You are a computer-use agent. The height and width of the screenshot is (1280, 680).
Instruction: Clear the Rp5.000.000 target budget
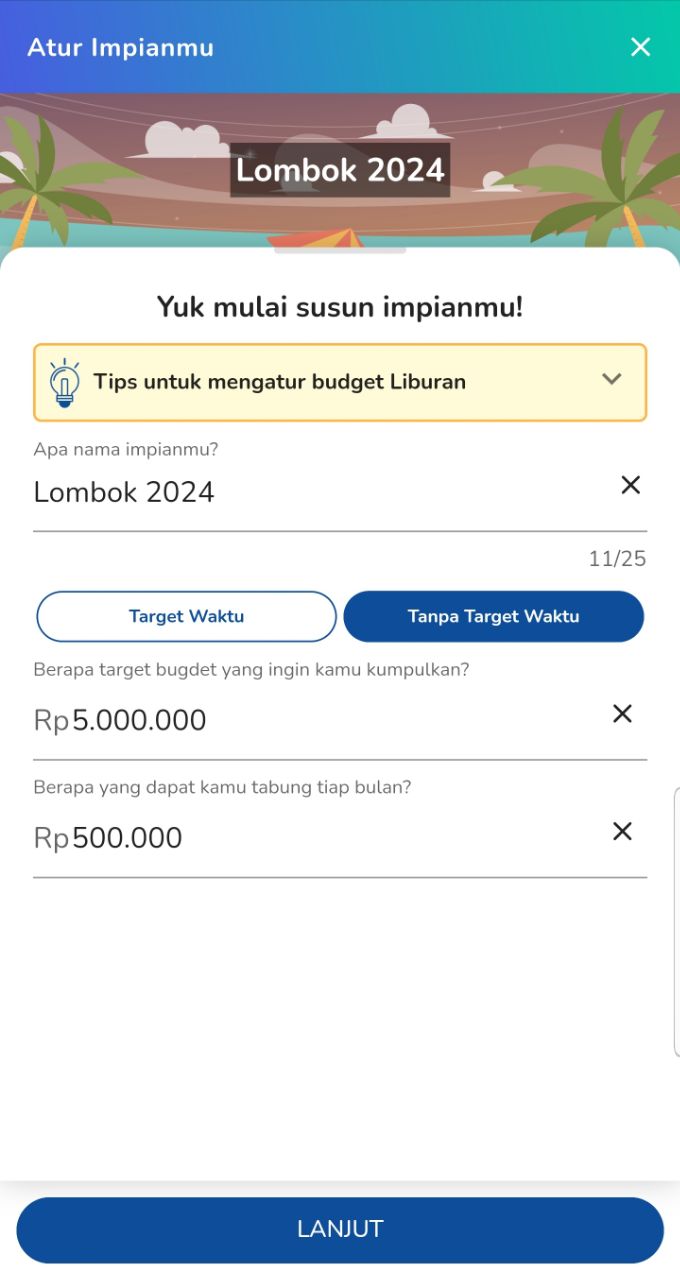(x=622, y=714)
